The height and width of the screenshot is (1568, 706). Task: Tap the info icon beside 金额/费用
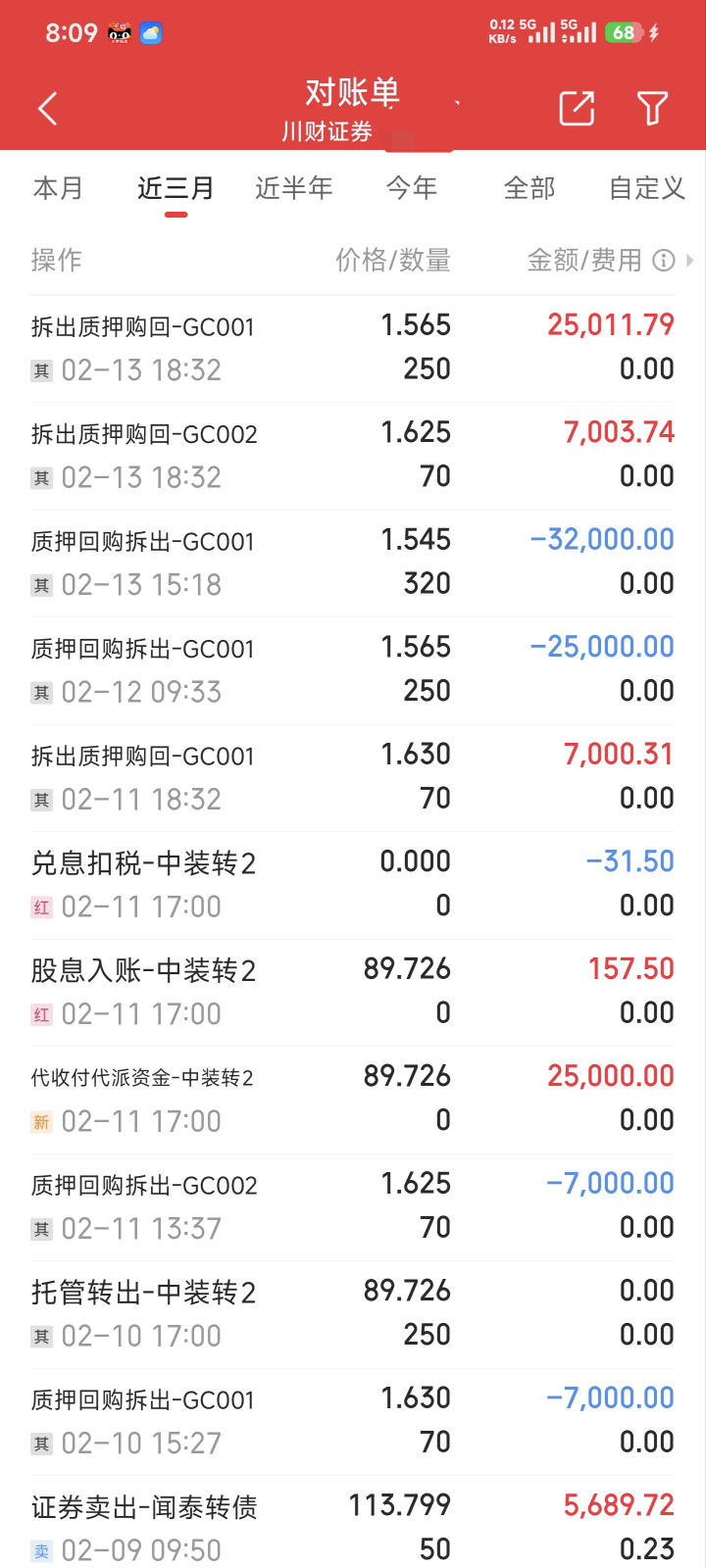pos(664,260)
